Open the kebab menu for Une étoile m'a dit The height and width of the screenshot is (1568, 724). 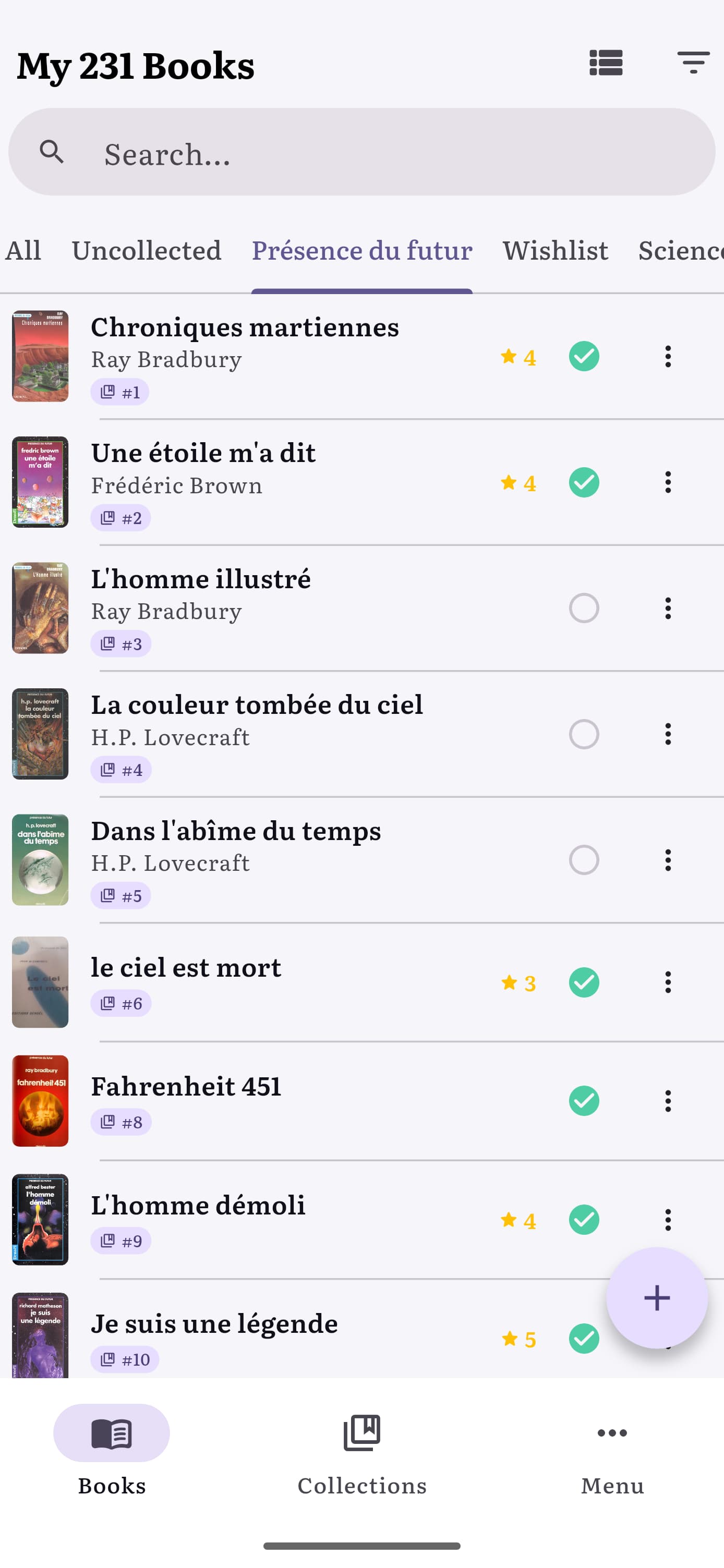coord(668,482)
